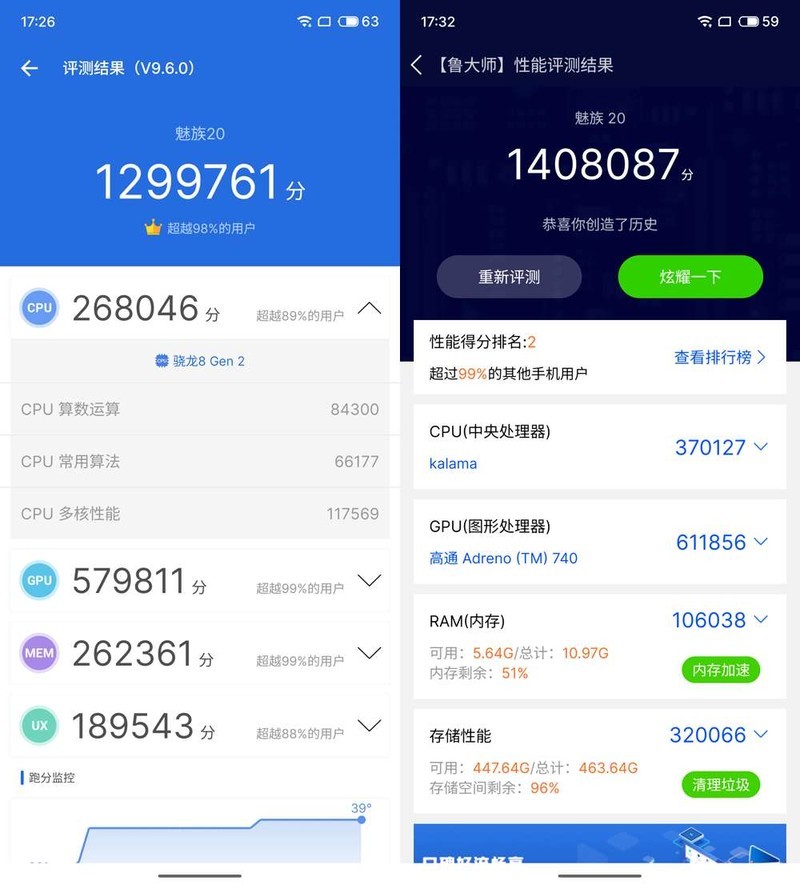Expand the MEM 262361 score details
Image resolution: width=800 pixels, height=889 pixels.
[369, 653]
